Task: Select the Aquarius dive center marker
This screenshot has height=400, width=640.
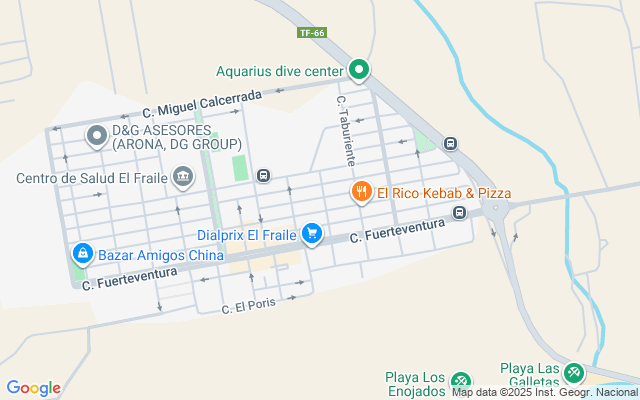Action: point(360,71)
